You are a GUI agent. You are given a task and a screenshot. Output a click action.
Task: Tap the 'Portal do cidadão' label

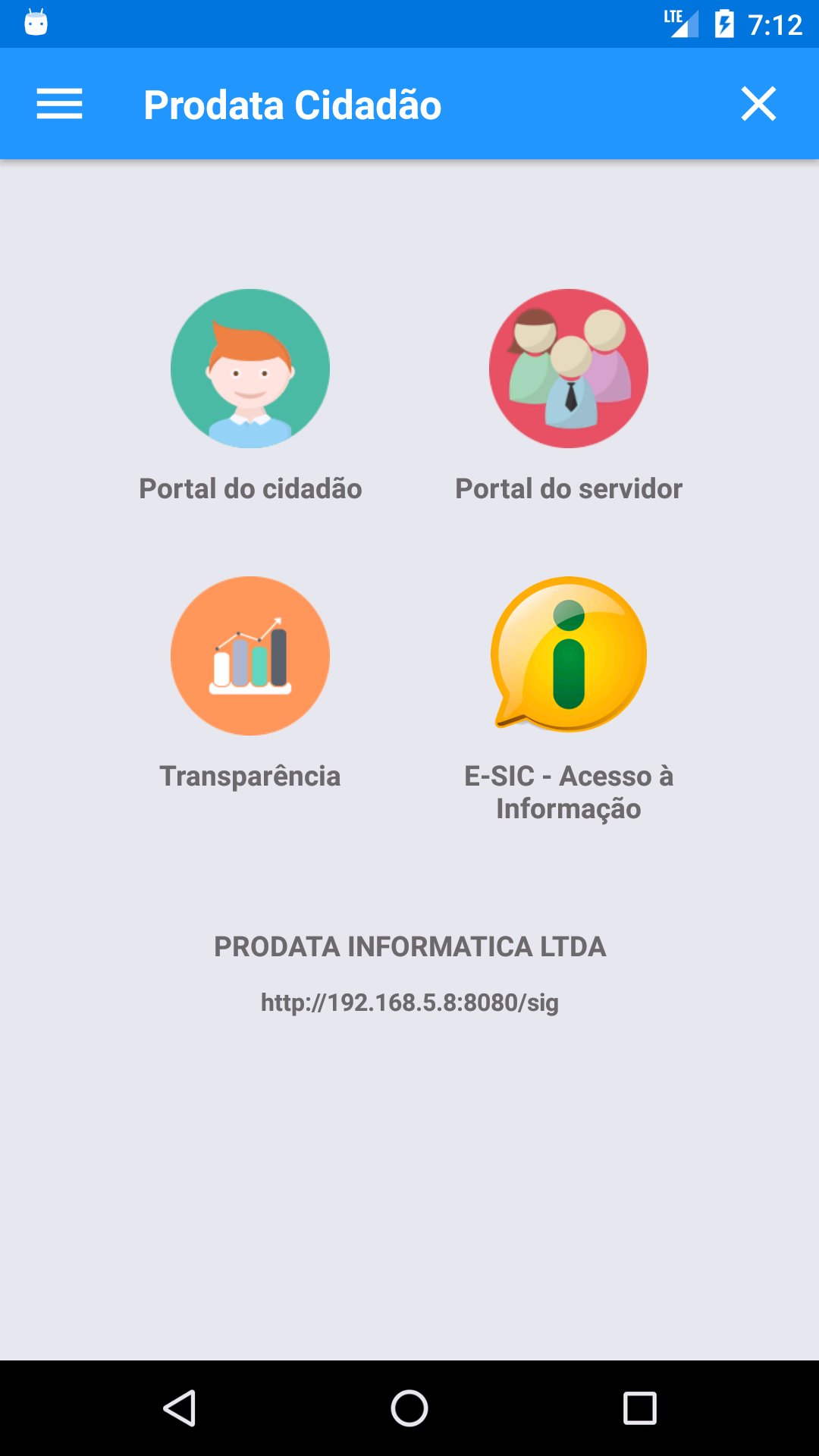pos(250,489)
